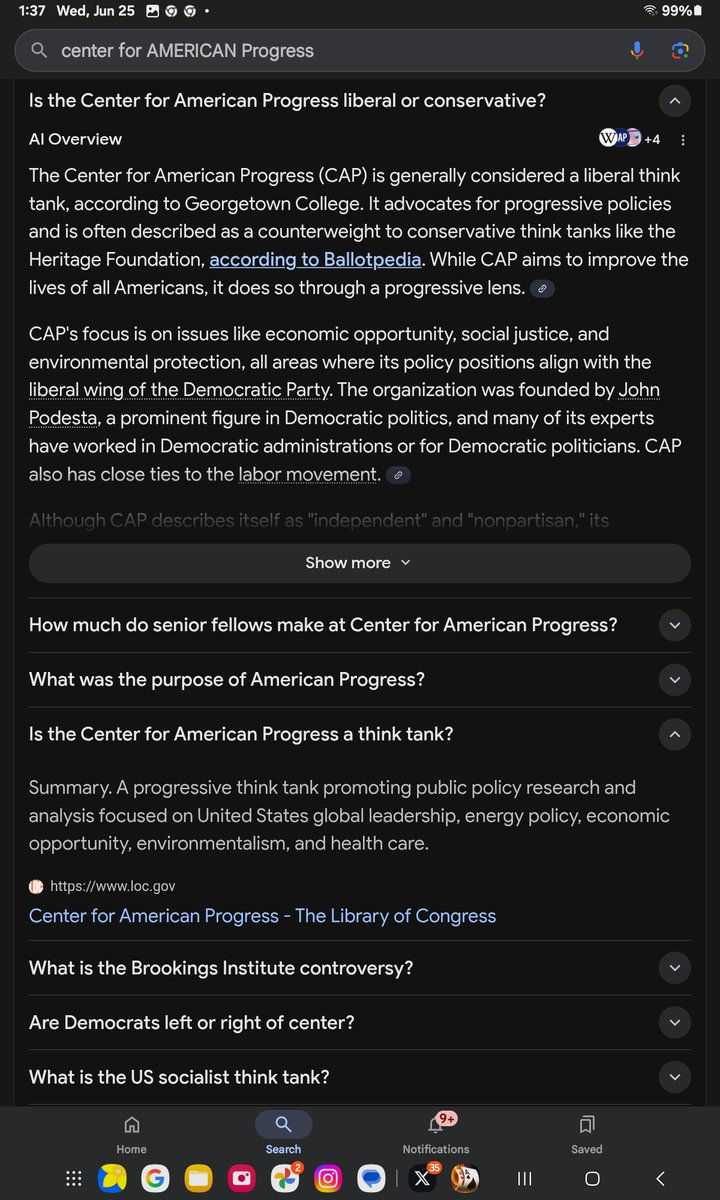The width and height of the screenshot is (720, 1200).
Task: Expand Brookings Institute controversy question
Action: [x=674, y=968]
